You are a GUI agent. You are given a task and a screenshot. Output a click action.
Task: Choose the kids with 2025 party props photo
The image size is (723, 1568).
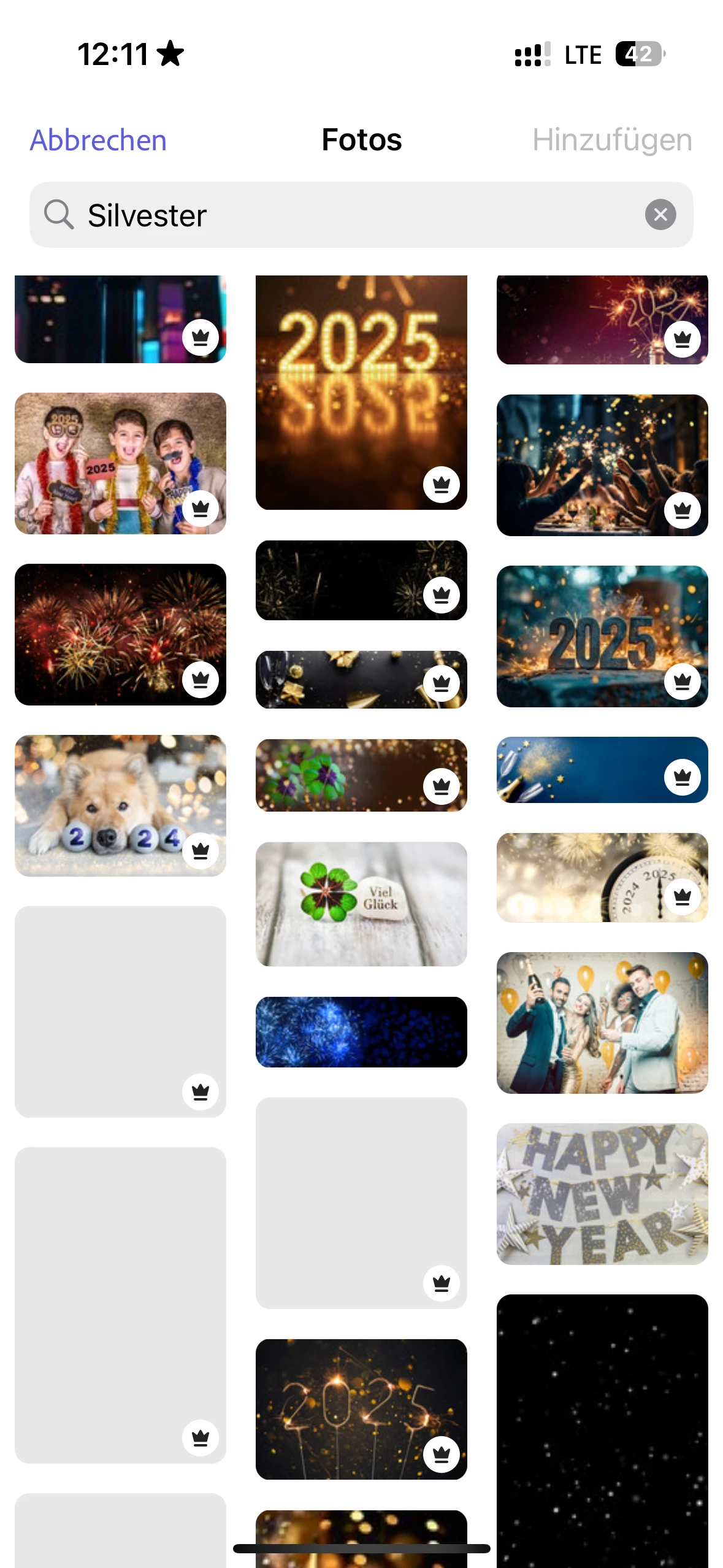[x=120, y=463]
